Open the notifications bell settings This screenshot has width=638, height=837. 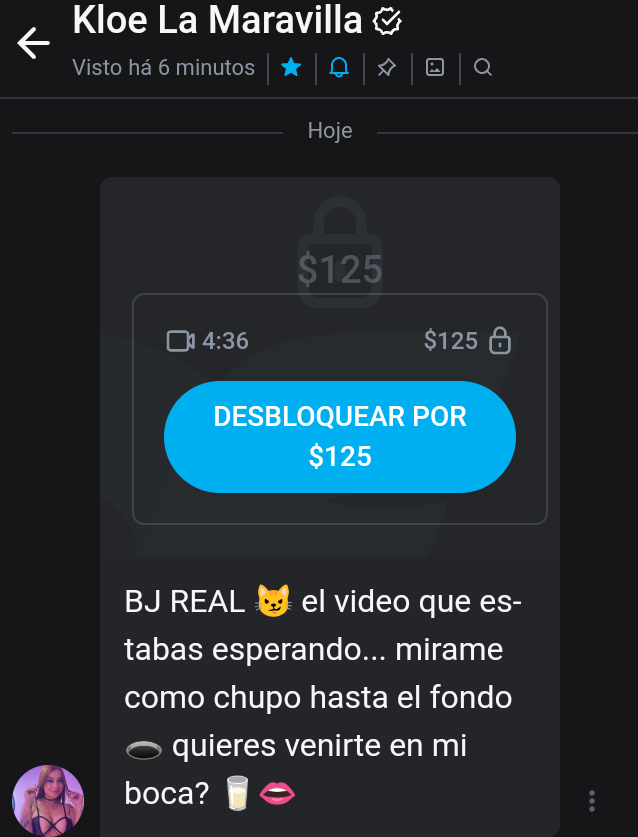(x=339, y=68)
